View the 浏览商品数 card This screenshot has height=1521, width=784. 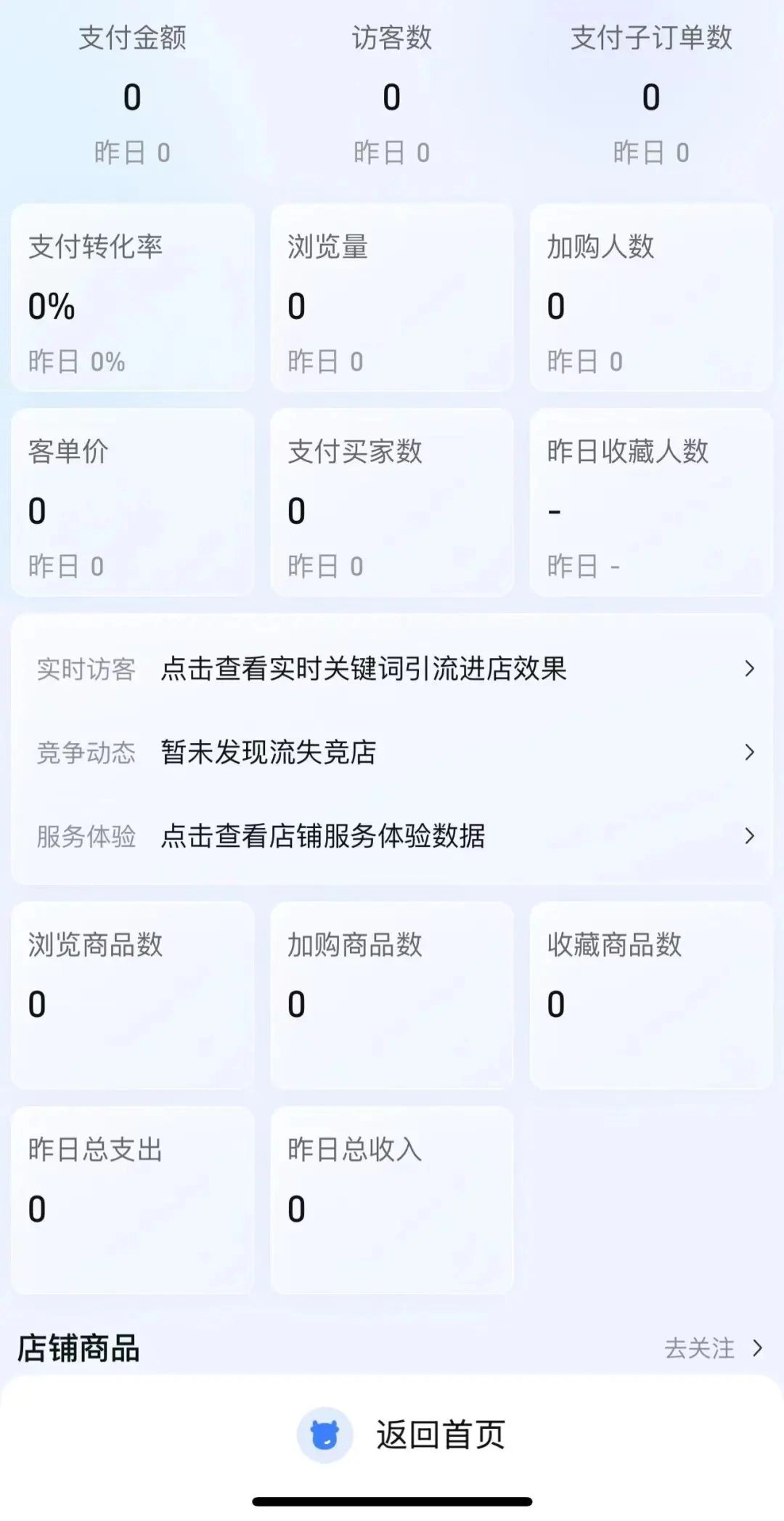tap(132, 995)
